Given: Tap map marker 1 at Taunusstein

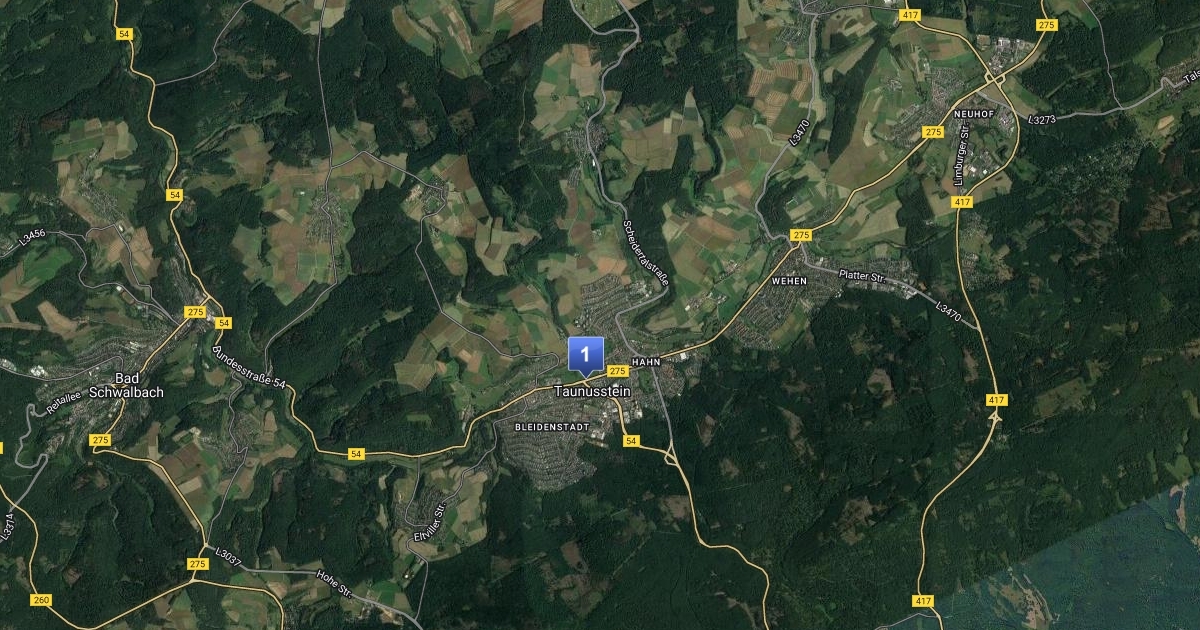Looking at the screenshot, I should pos(585,354).
